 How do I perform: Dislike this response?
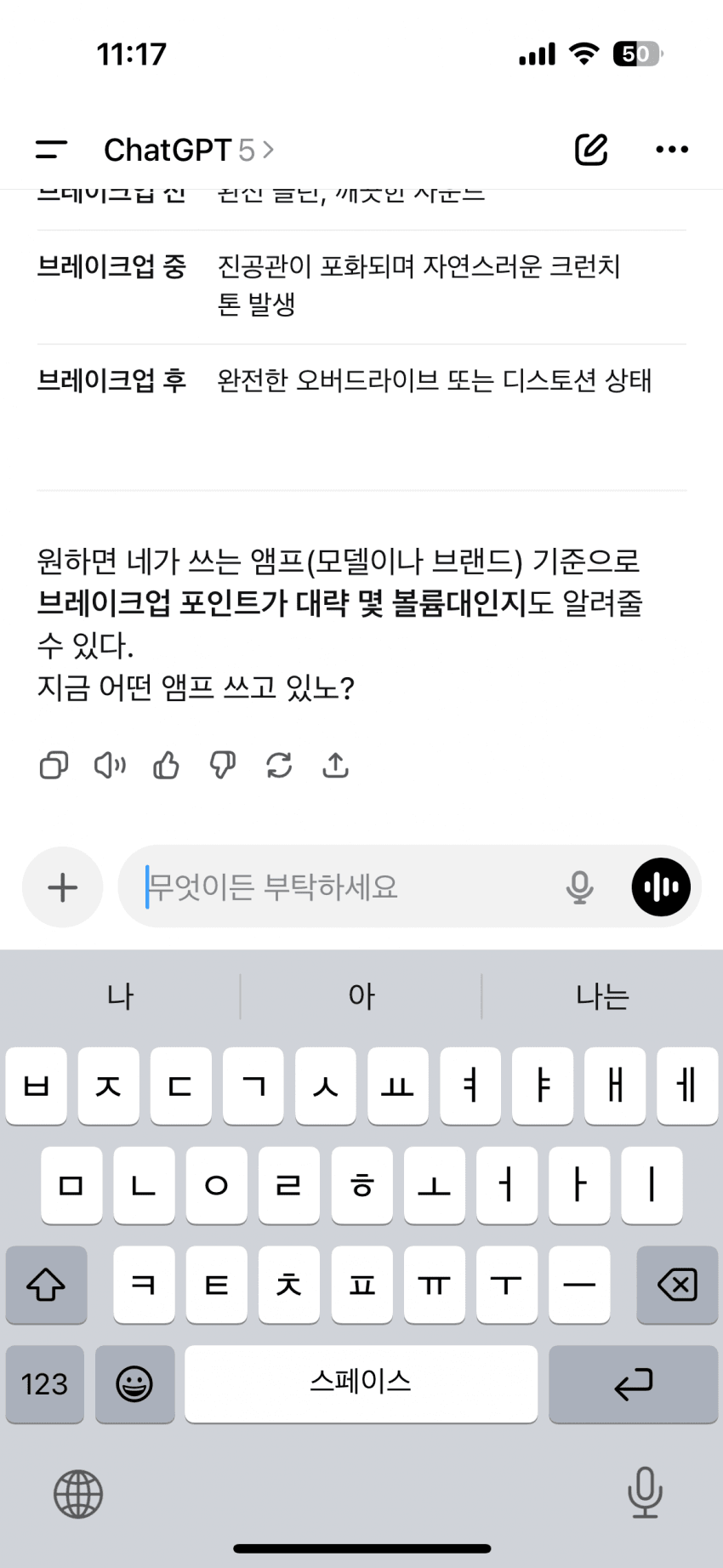coord(223,766)
